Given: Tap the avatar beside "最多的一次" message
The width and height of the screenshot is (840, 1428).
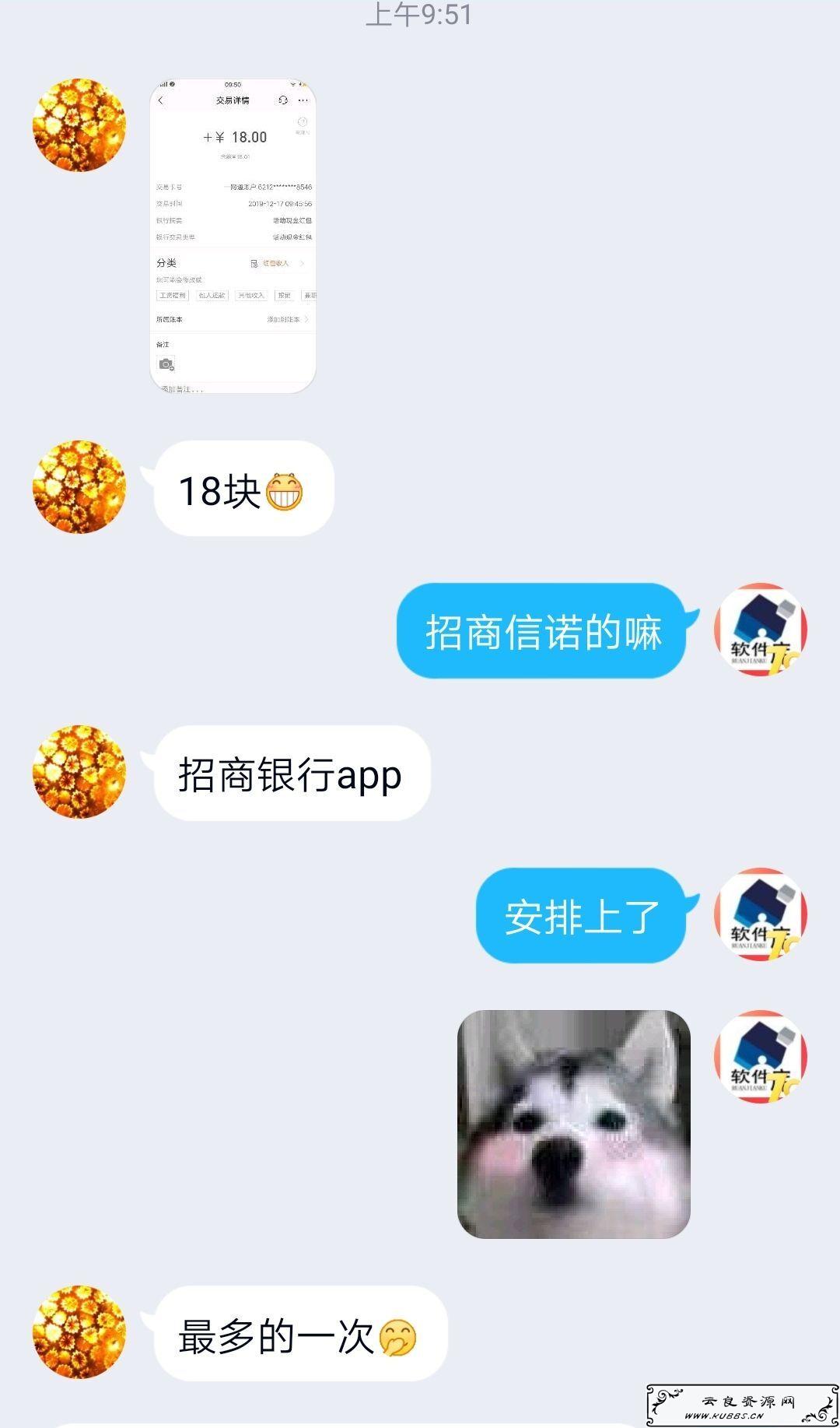Looking at the screenshot, I should (79, 1332).
